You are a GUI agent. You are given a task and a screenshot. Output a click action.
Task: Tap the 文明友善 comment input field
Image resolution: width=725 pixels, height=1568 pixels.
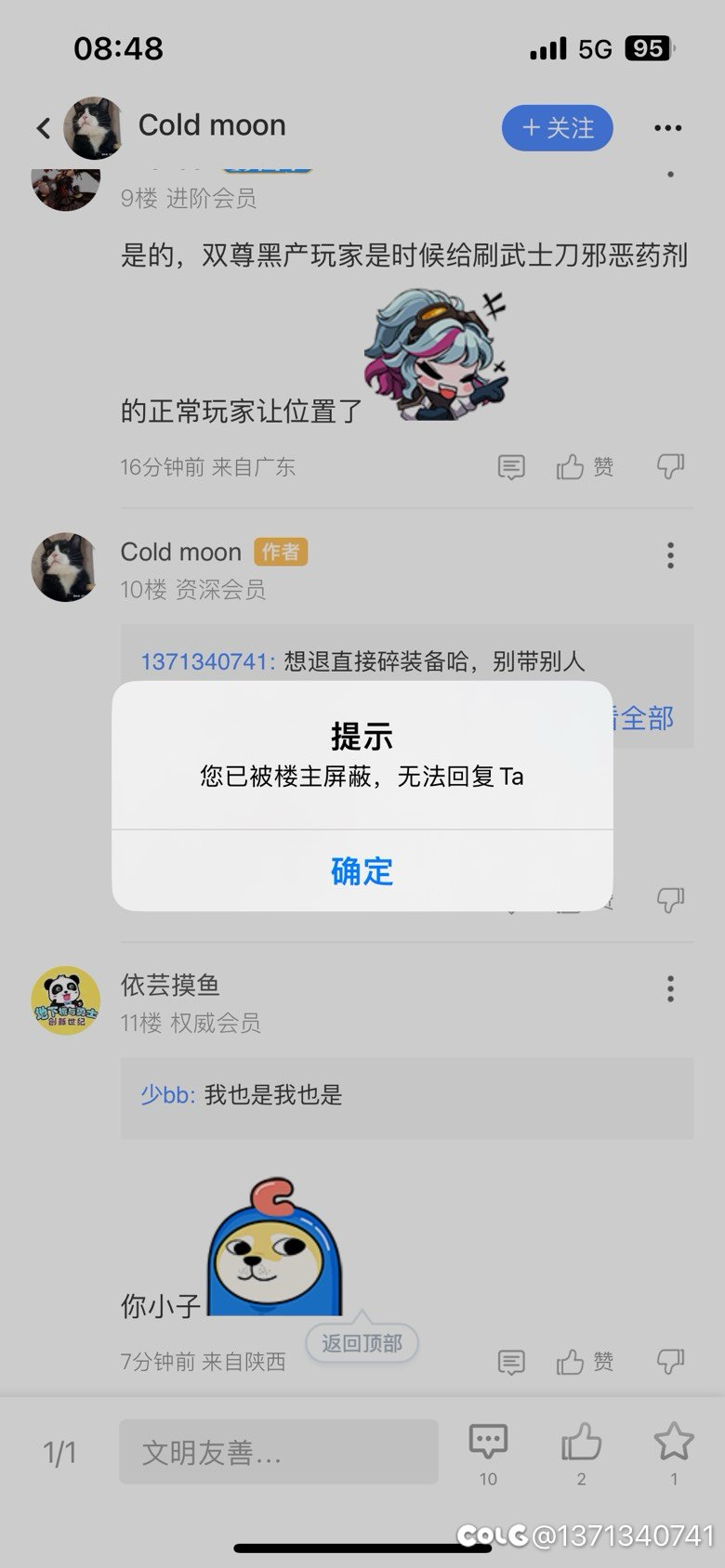pos(277,1449)
